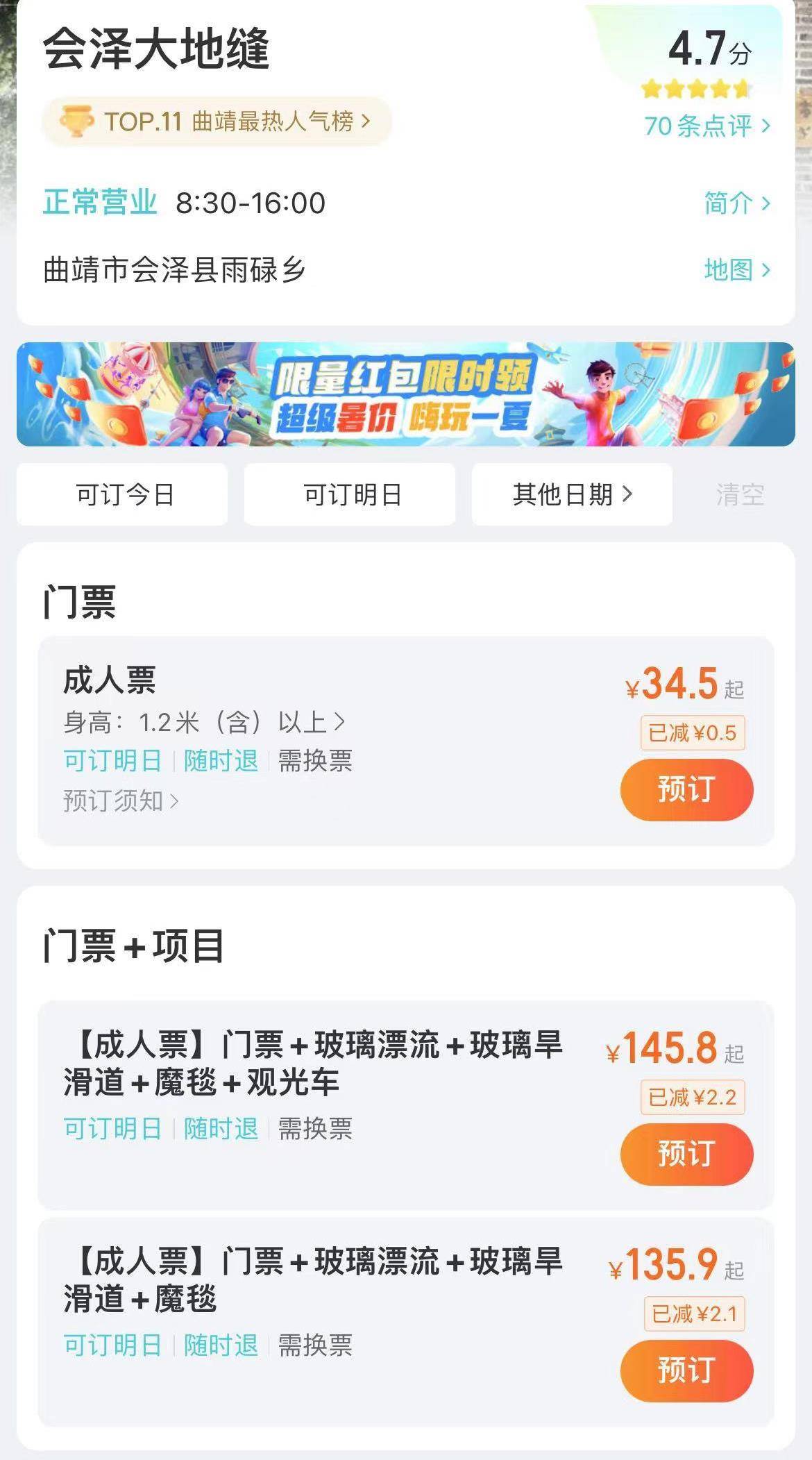Tap 清空 to clear date filters
Screen dimensions: 812x1460
click(740, 494)
